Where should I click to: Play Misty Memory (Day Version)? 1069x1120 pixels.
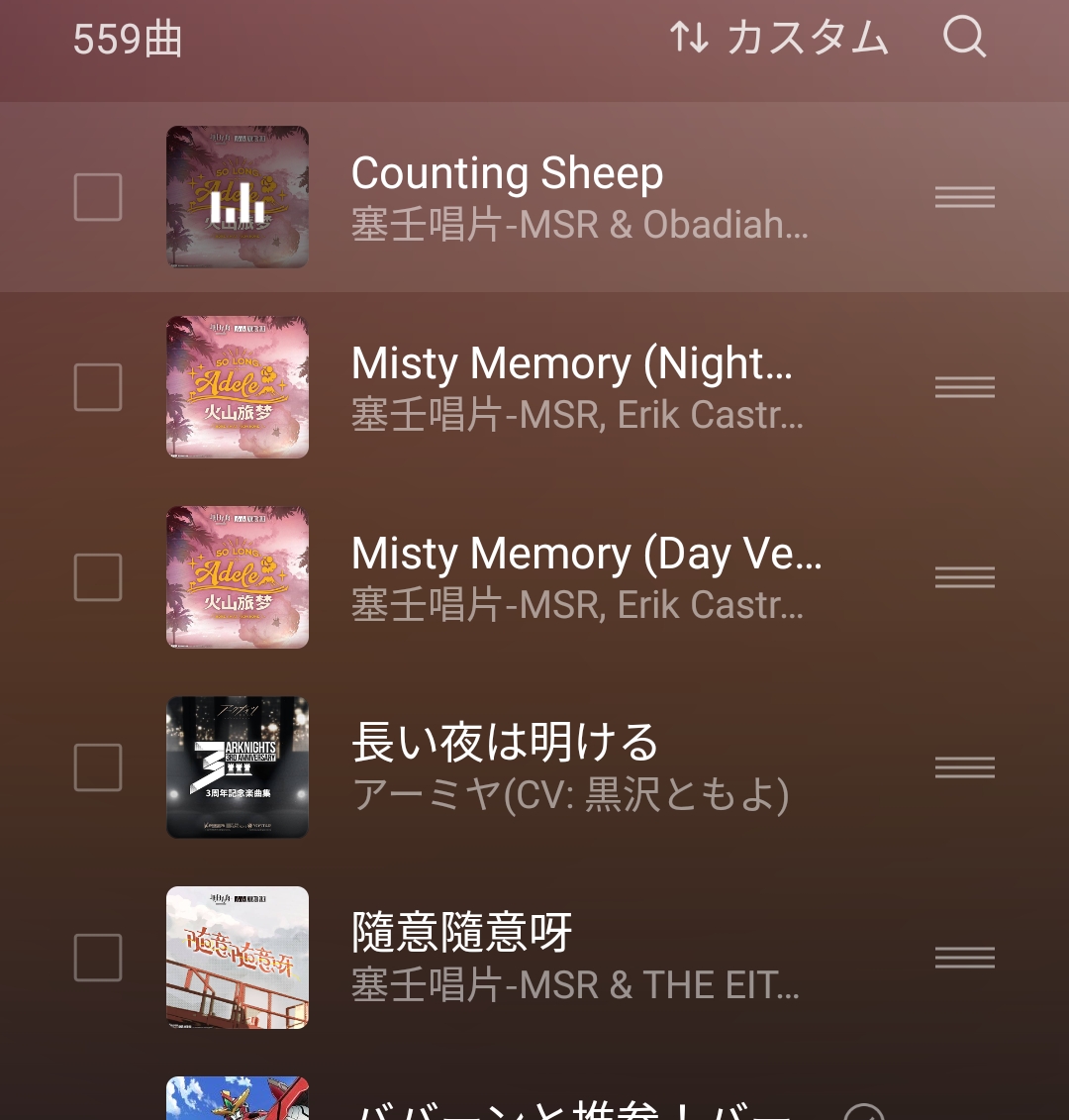pyautogui.click(x=579, y=577)
